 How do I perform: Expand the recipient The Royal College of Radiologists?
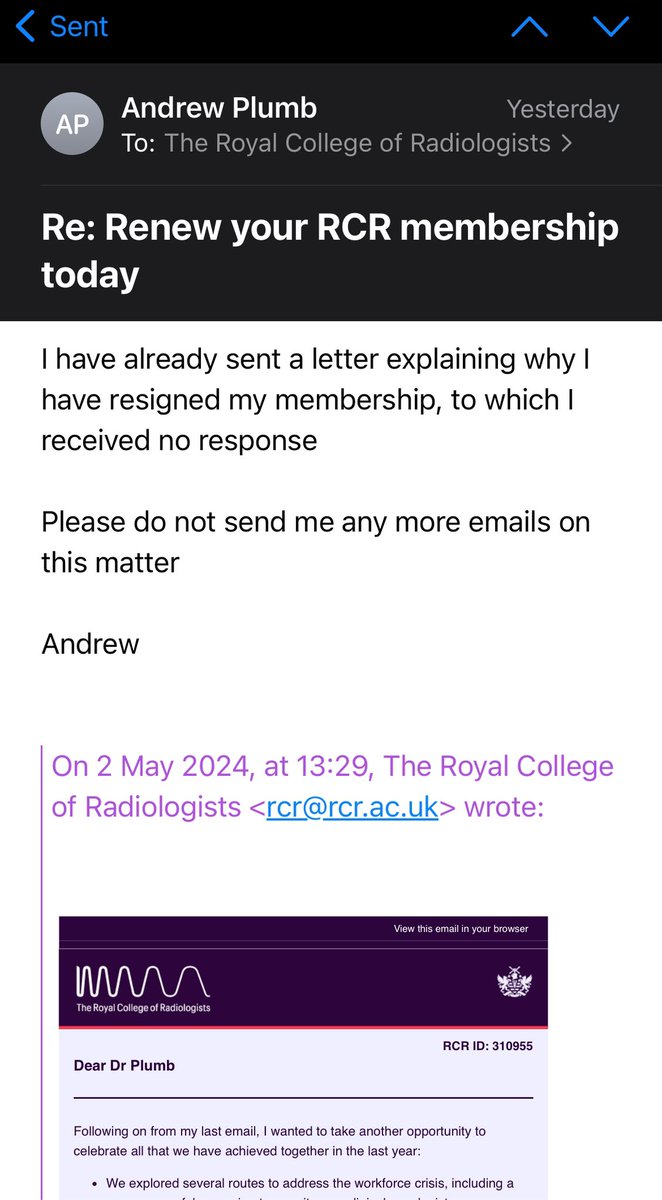coord(368,143)
